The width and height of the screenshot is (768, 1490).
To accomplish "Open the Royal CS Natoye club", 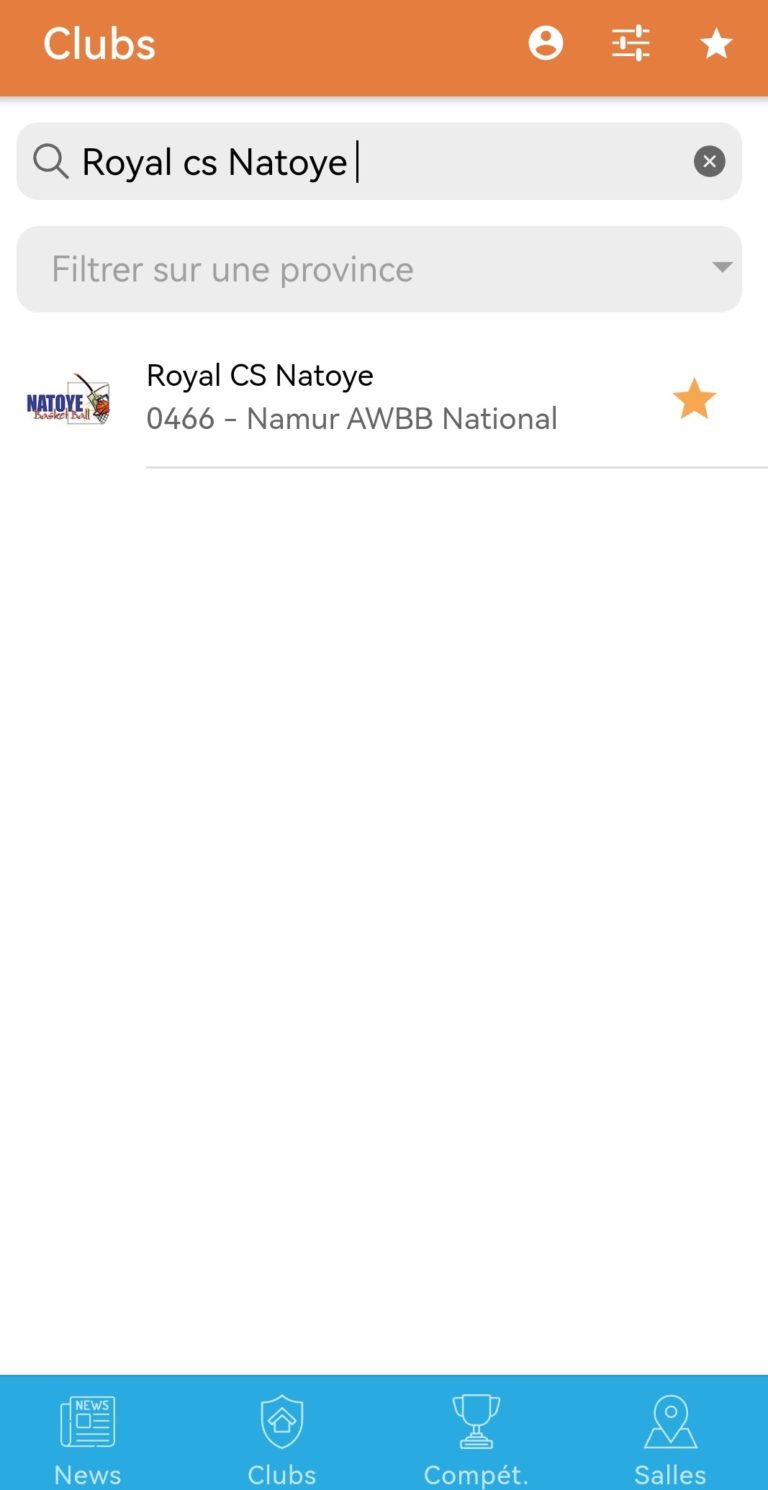I will 350,397.
